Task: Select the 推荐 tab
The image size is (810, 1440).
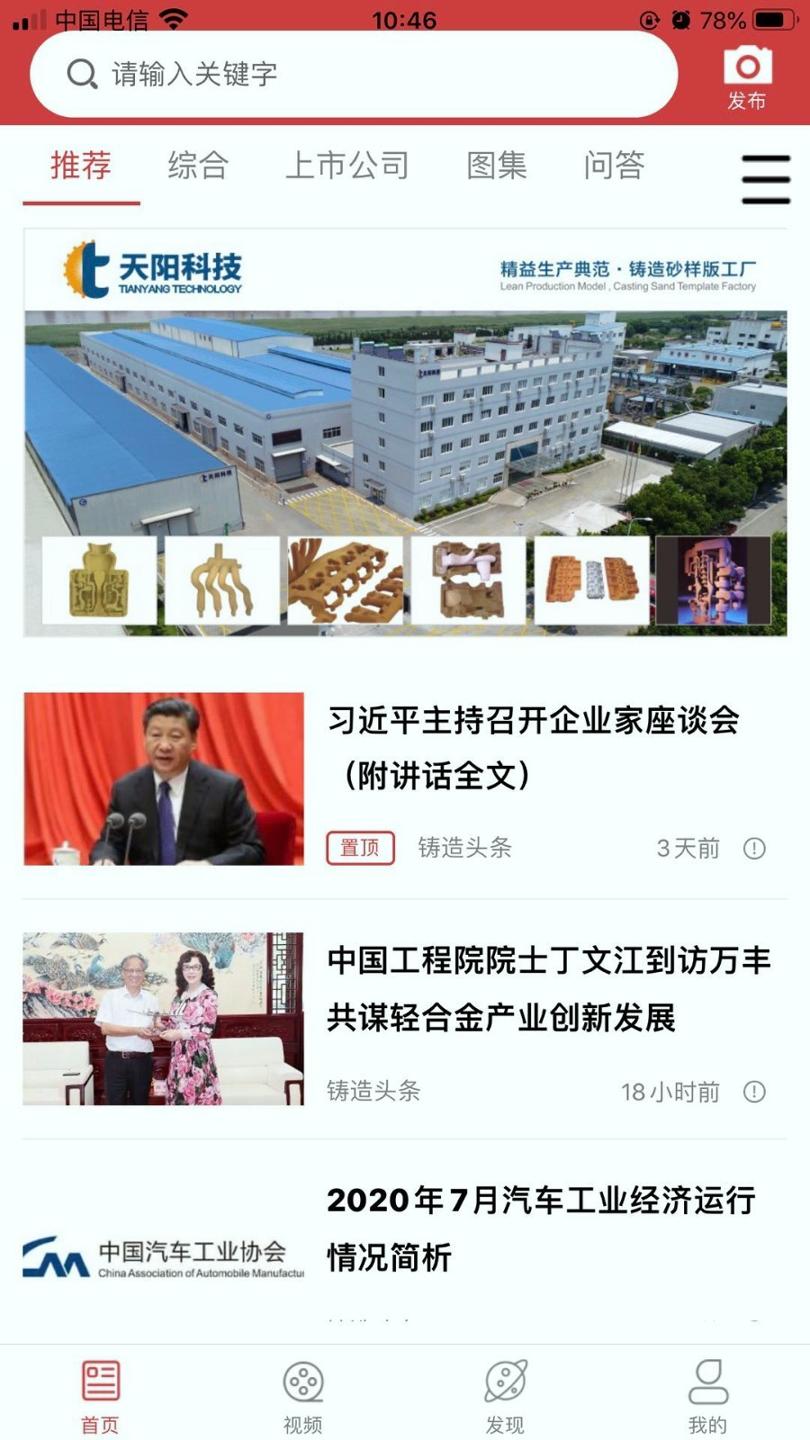Action: click(81, 165)
